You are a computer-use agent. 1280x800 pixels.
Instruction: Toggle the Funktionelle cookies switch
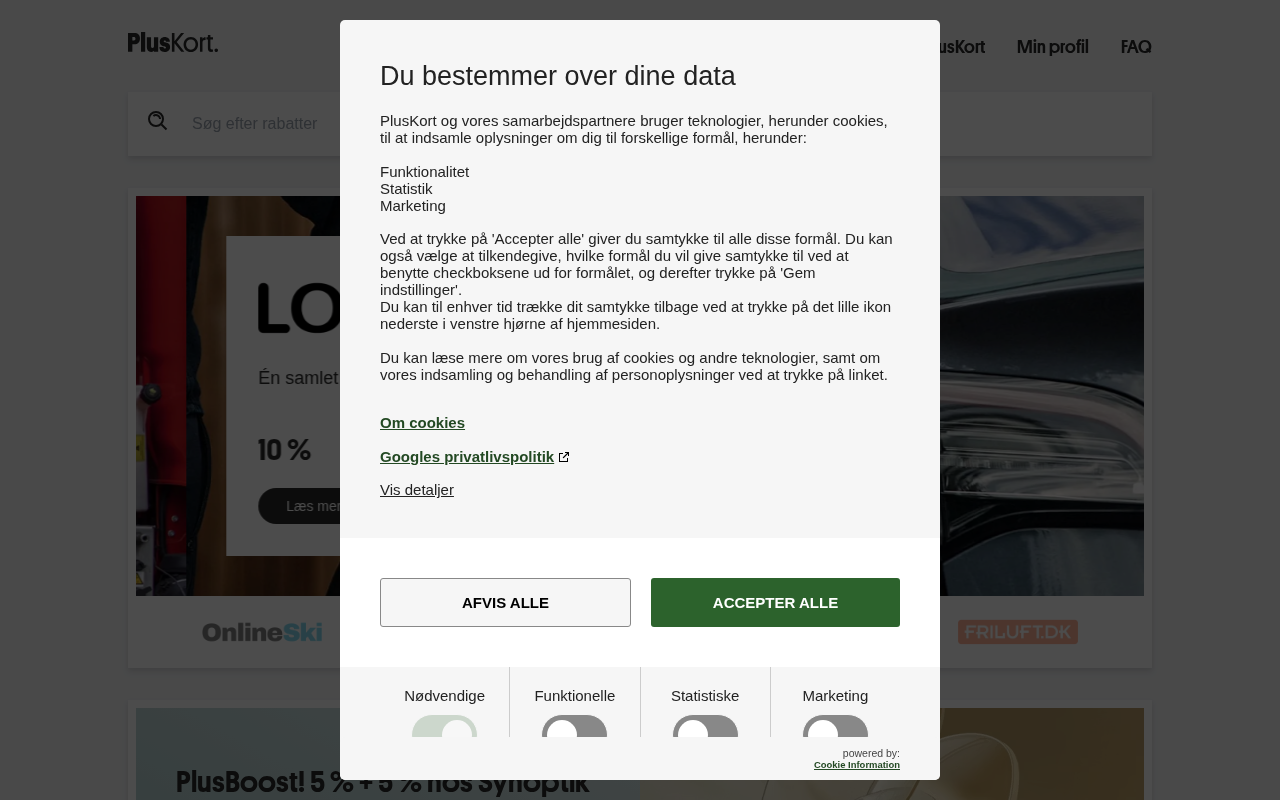(x=574, y=728)
